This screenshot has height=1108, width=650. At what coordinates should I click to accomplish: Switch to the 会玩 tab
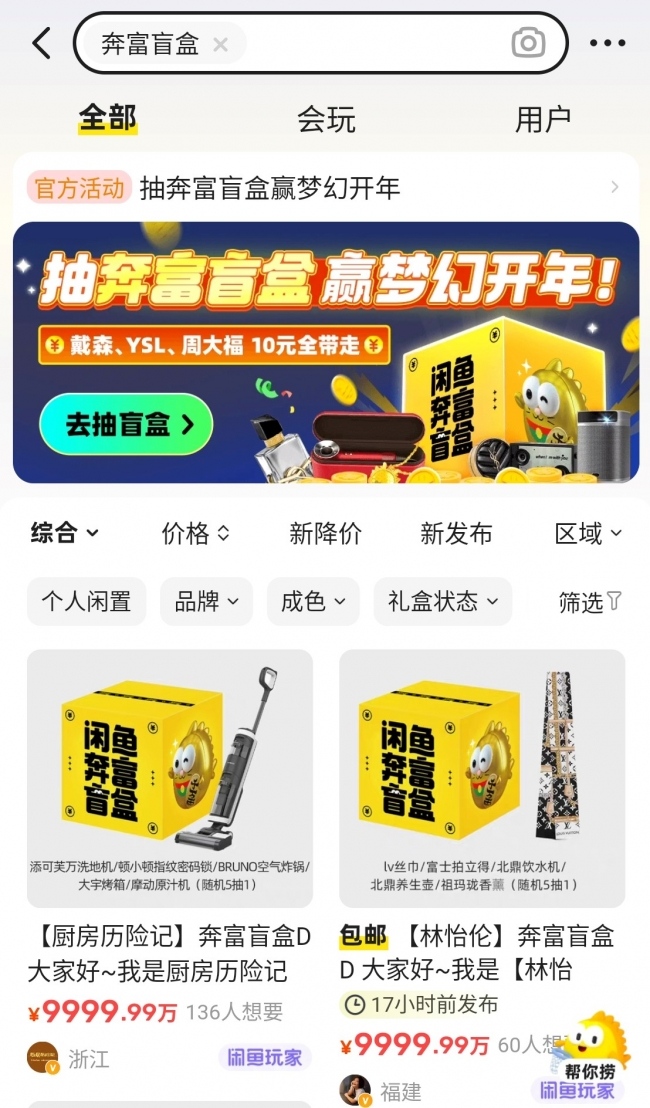click(x=326, y=119)
